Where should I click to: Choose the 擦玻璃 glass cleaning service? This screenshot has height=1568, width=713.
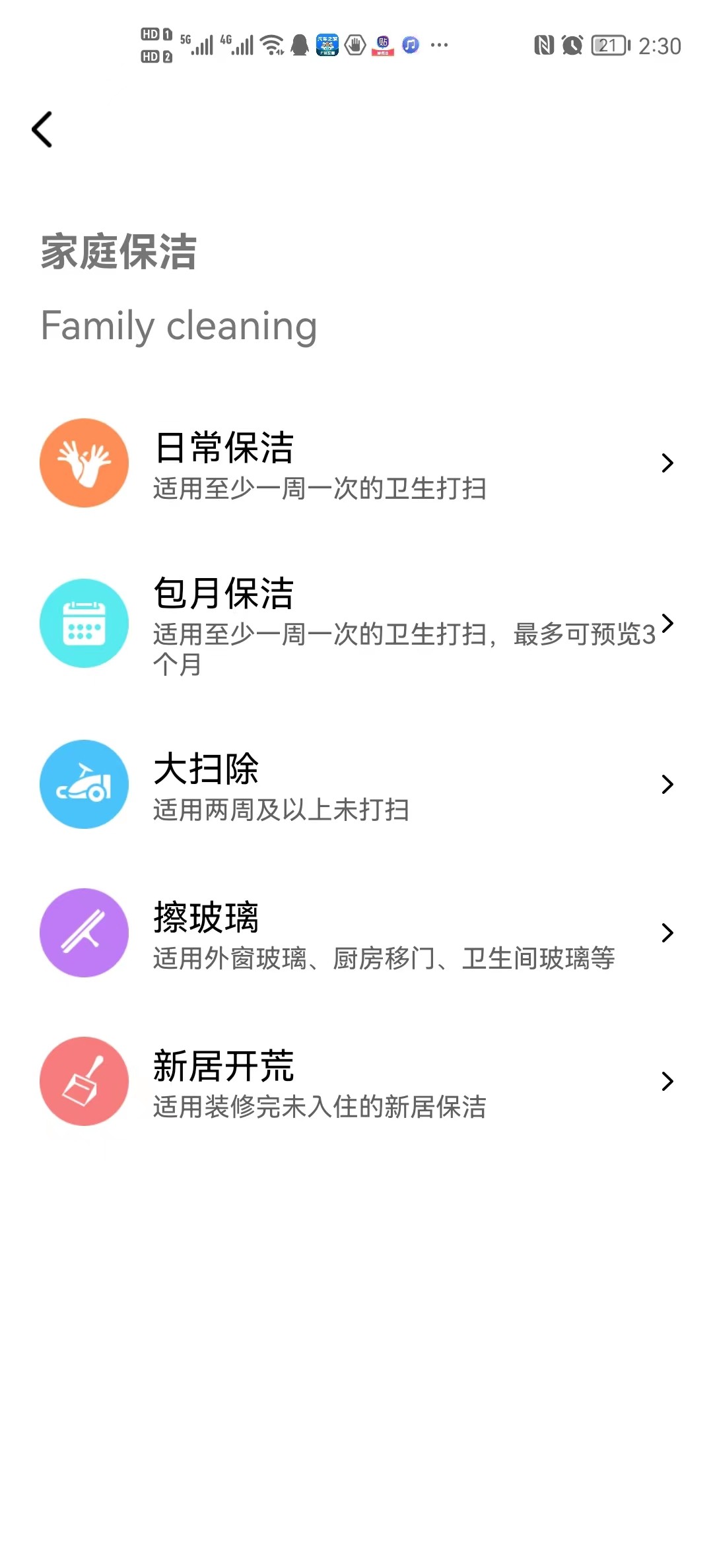356,933
